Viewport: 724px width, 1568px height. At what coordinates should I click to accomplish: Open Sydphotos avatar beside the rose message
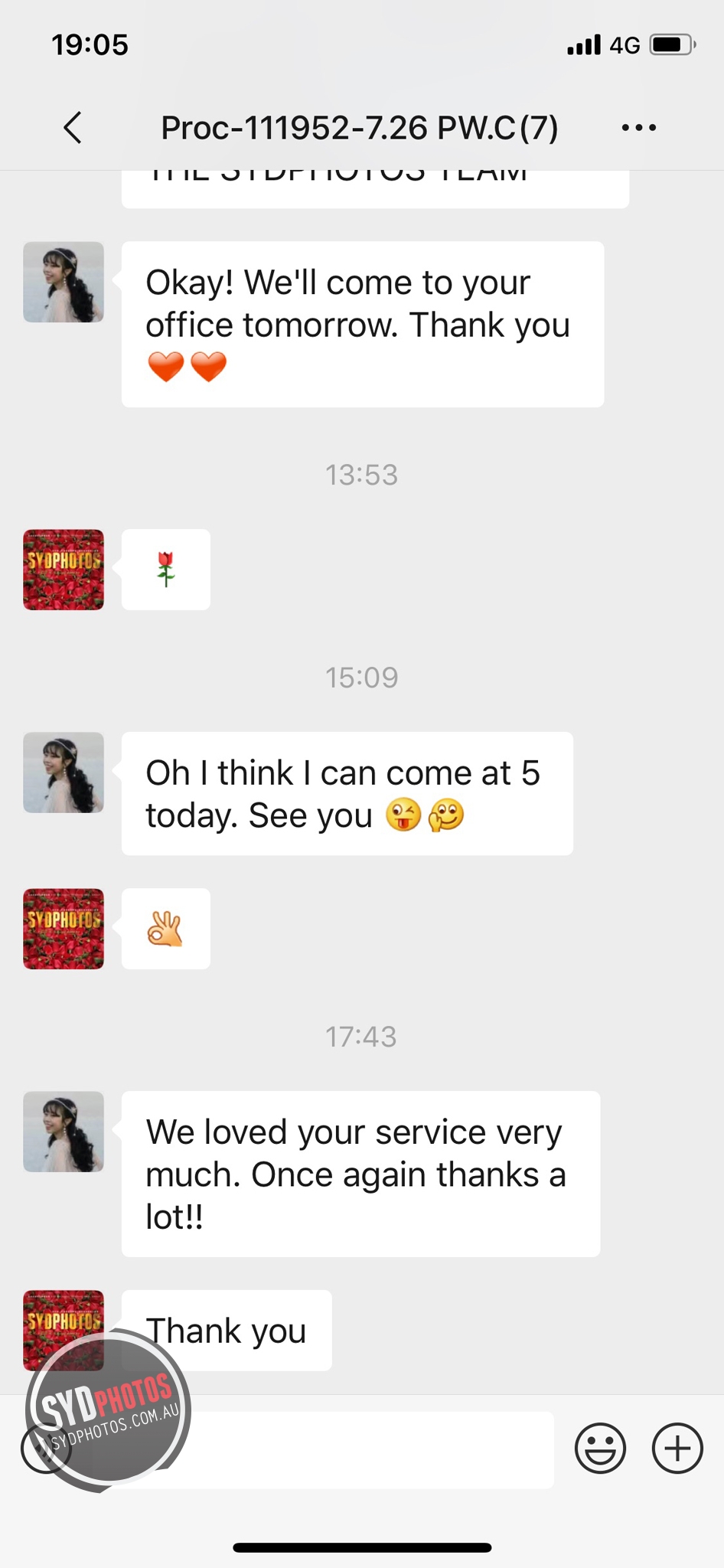(64, 570)
